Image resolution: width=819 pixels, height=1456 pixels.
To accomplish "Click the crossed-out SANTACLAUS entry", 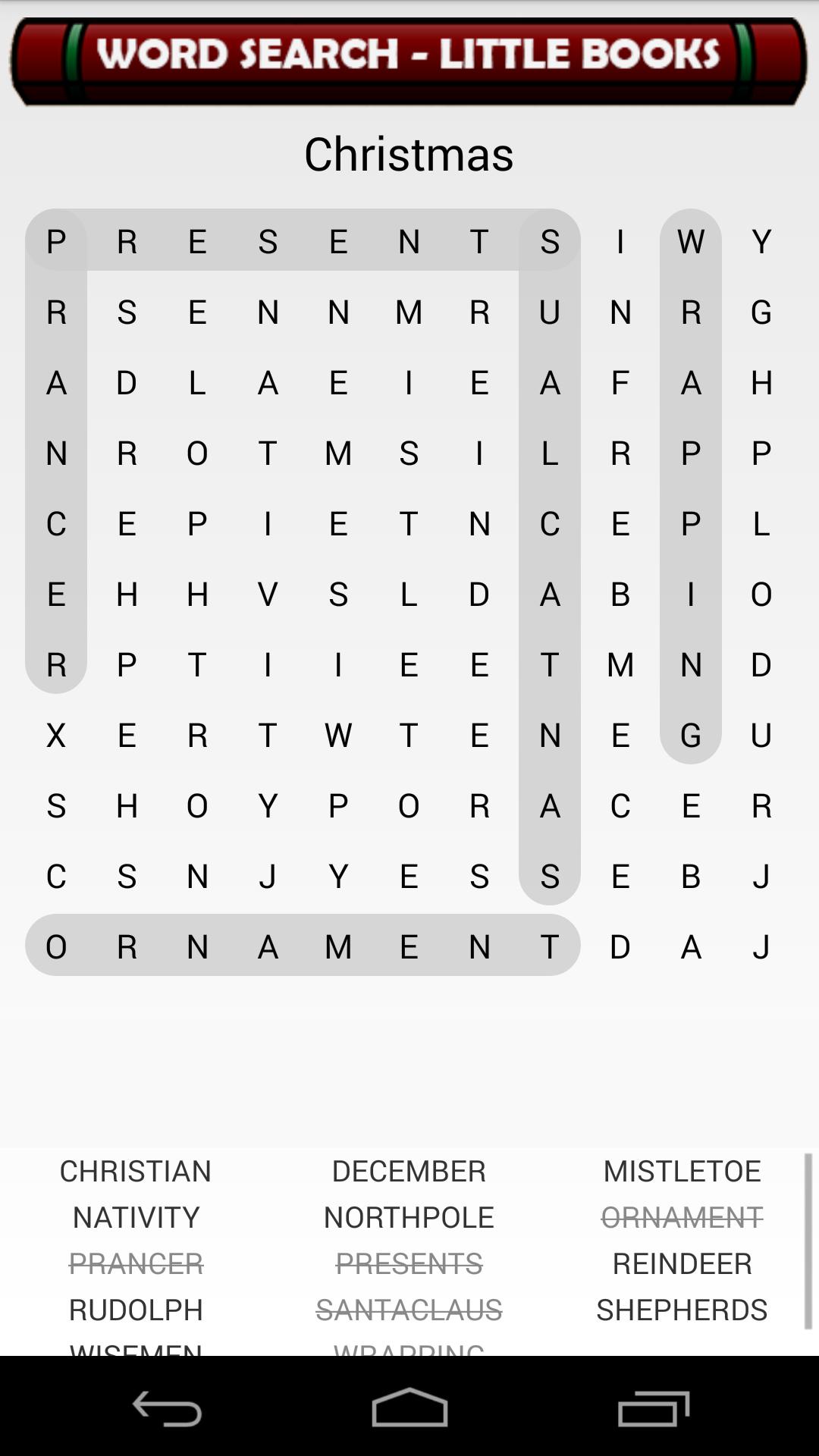I will click(x=409, y=1310).
